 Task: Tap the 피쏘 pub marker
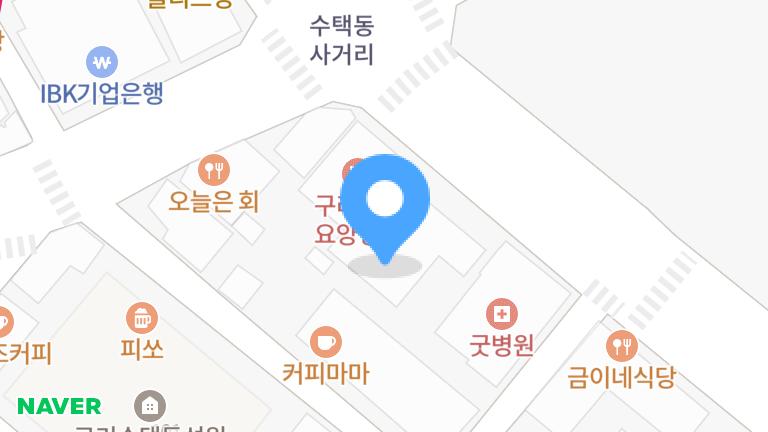(x=142, y=319)
